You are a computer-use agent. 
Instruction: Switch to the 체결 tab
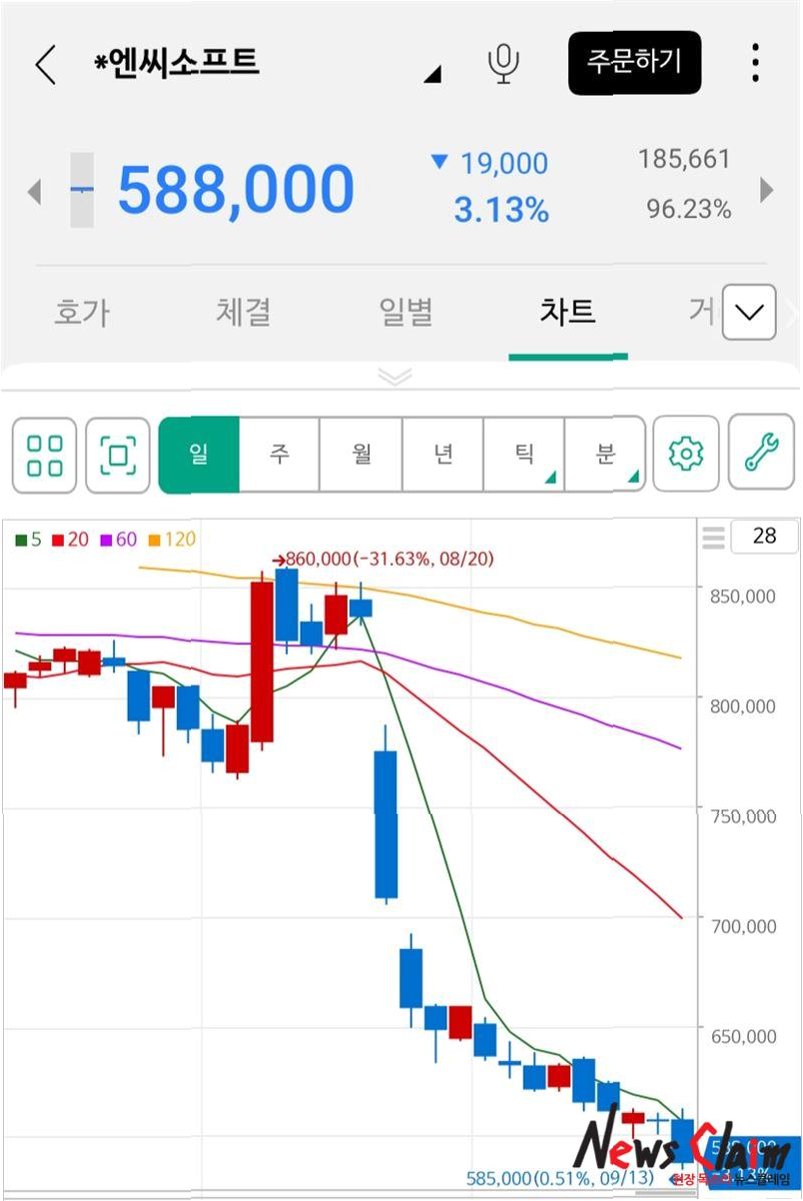click(x=243, y=312)
